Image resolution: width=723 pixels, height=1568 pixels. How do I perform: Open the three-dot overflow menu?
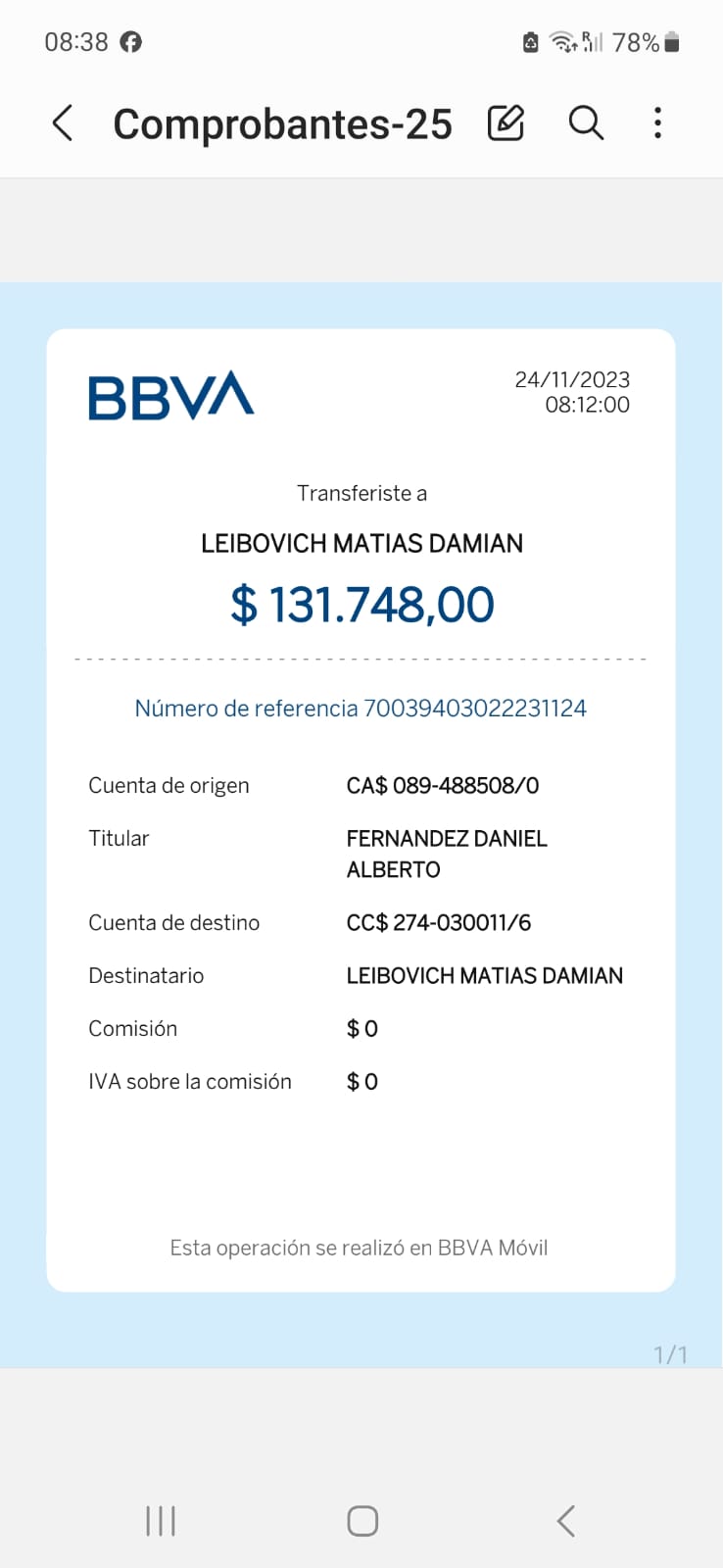(657, 123)
